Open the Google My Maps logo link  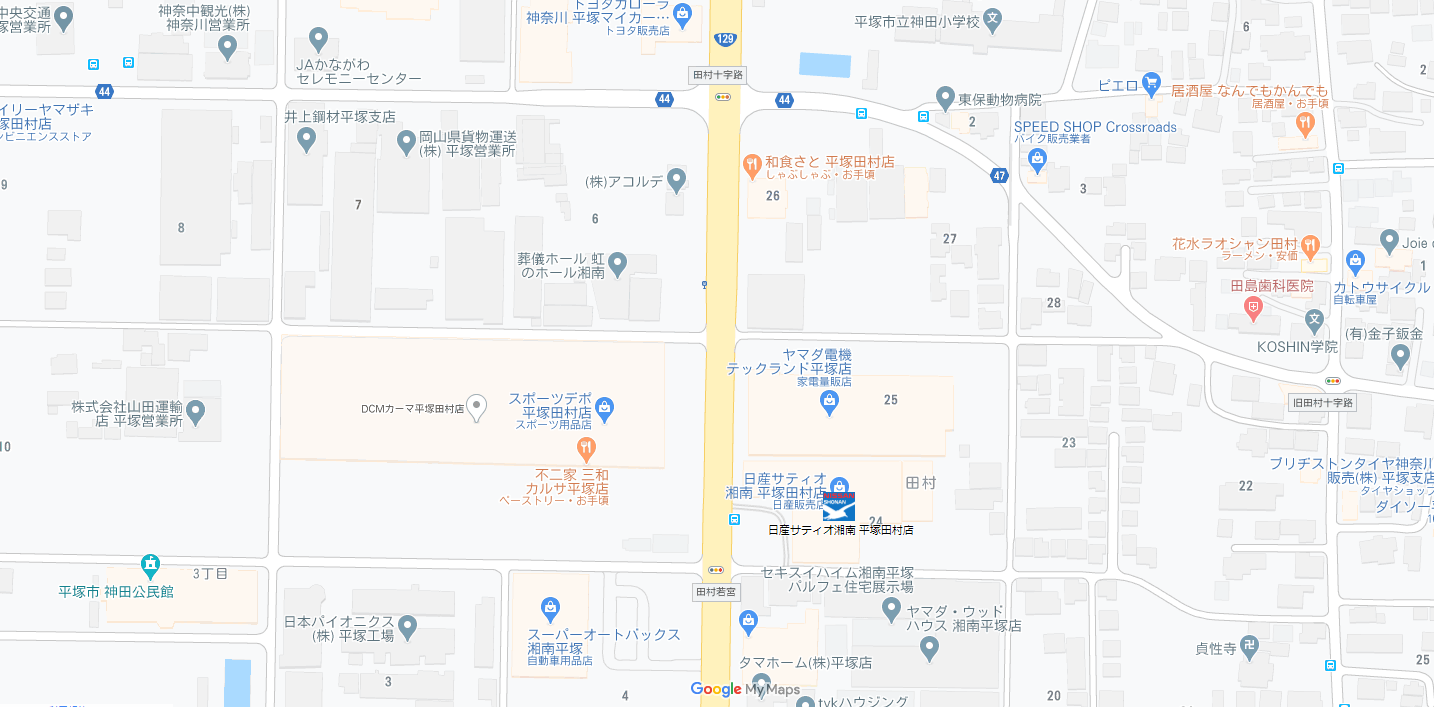(745, 689)
